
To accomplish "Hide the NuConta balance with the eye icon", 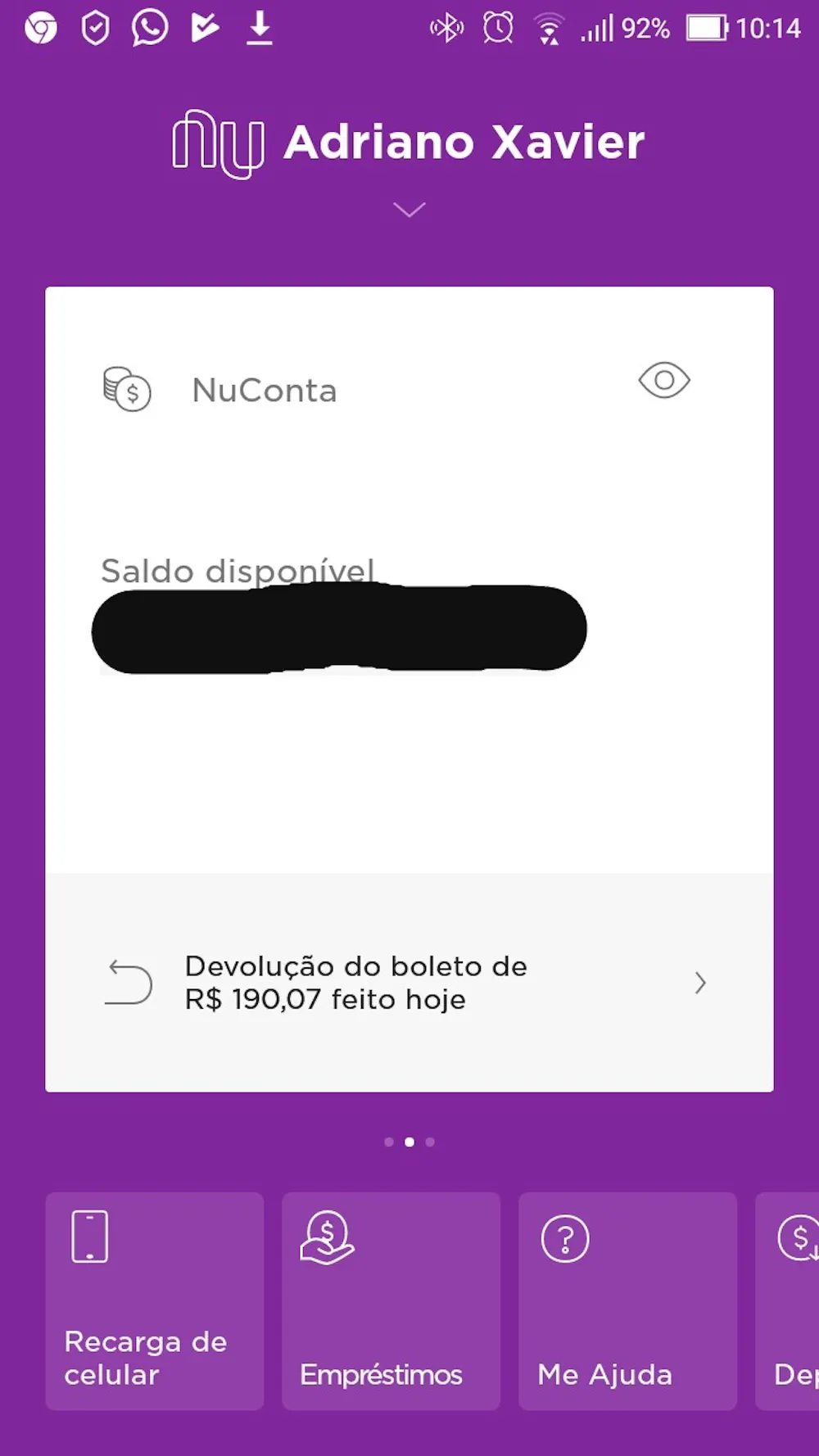I will pyautogui.click(x=664, y=381).
